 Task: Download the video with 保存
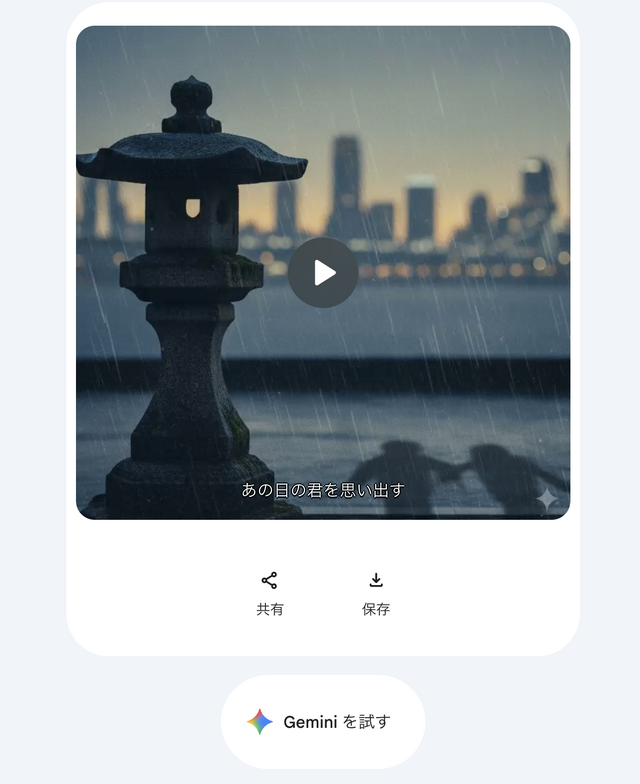pos(376,593)
